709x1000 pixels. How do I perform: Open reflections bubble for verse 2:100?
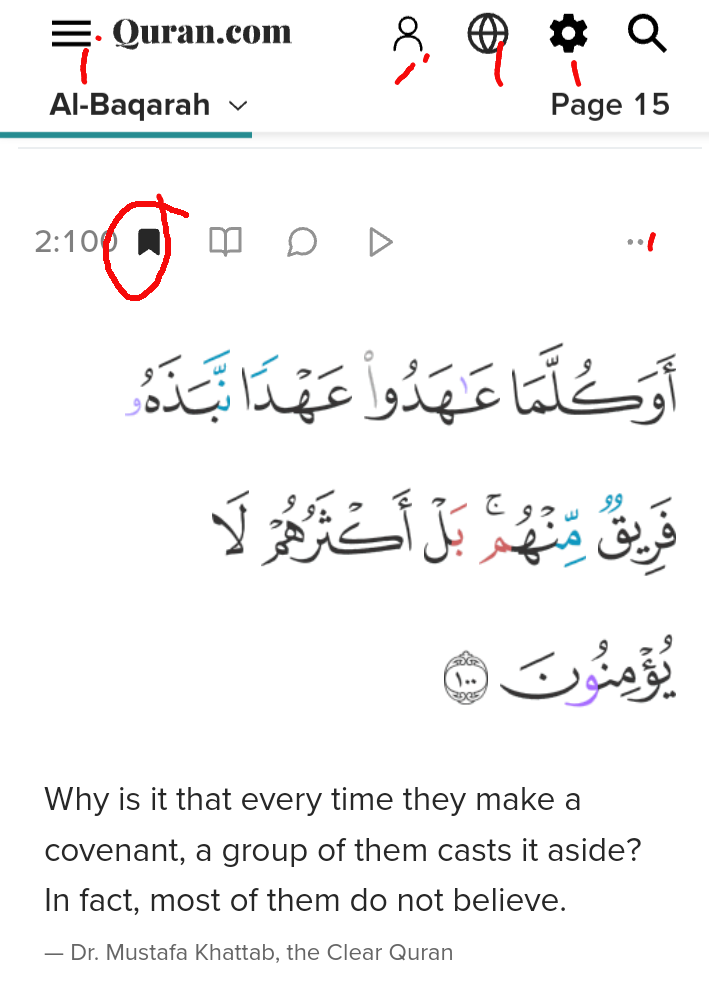302,242
